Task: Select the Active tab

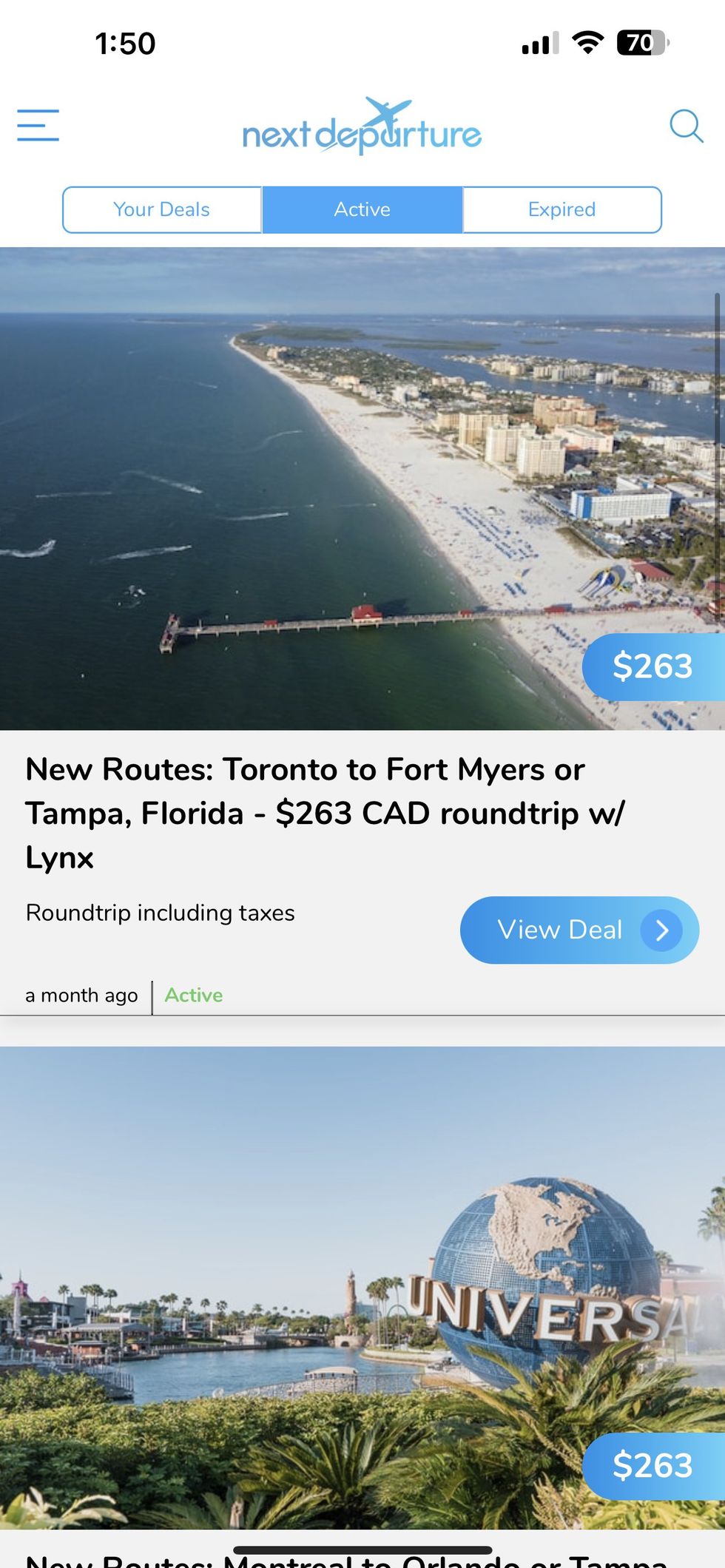Action: [362, 209]
